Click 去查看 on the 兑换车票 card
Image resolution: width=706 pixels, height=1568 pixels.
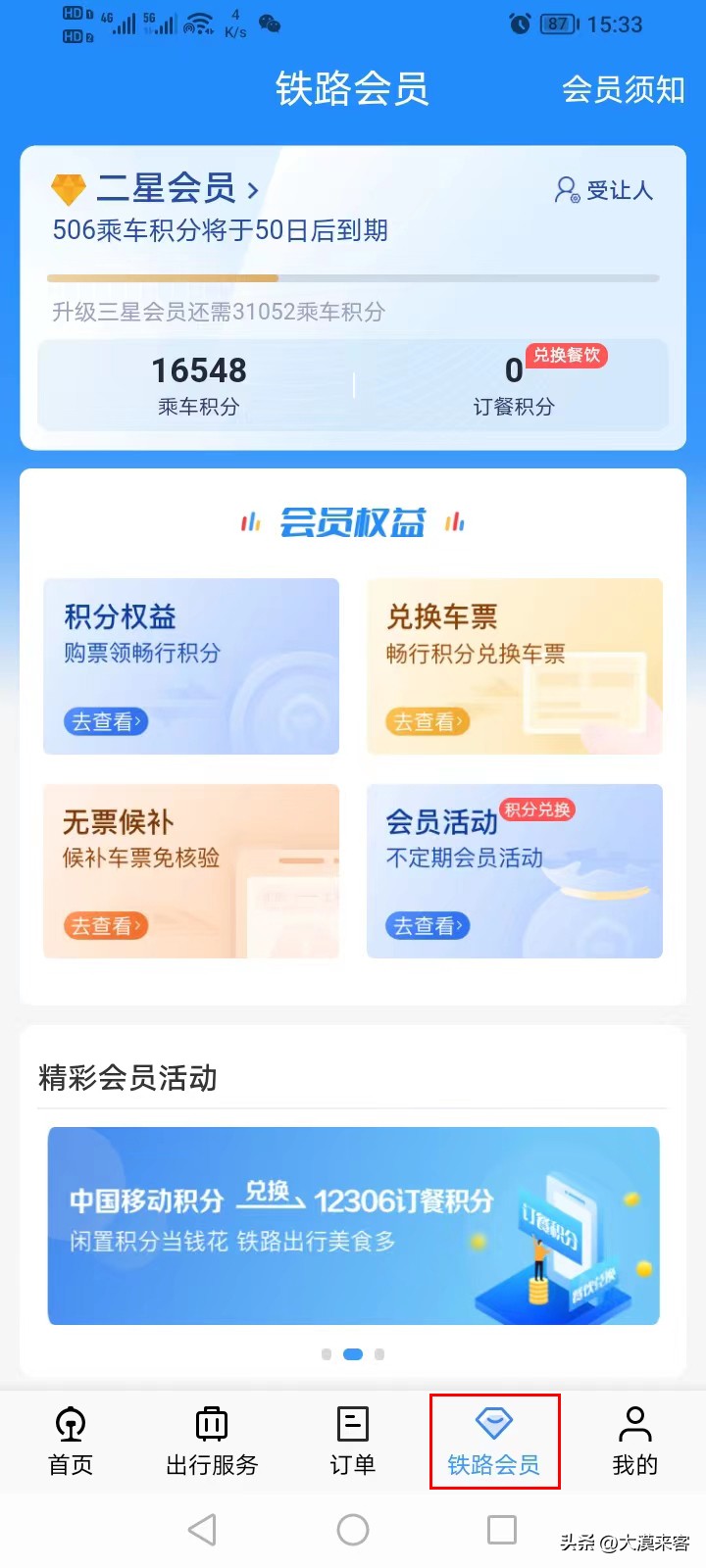coord(427,722)
